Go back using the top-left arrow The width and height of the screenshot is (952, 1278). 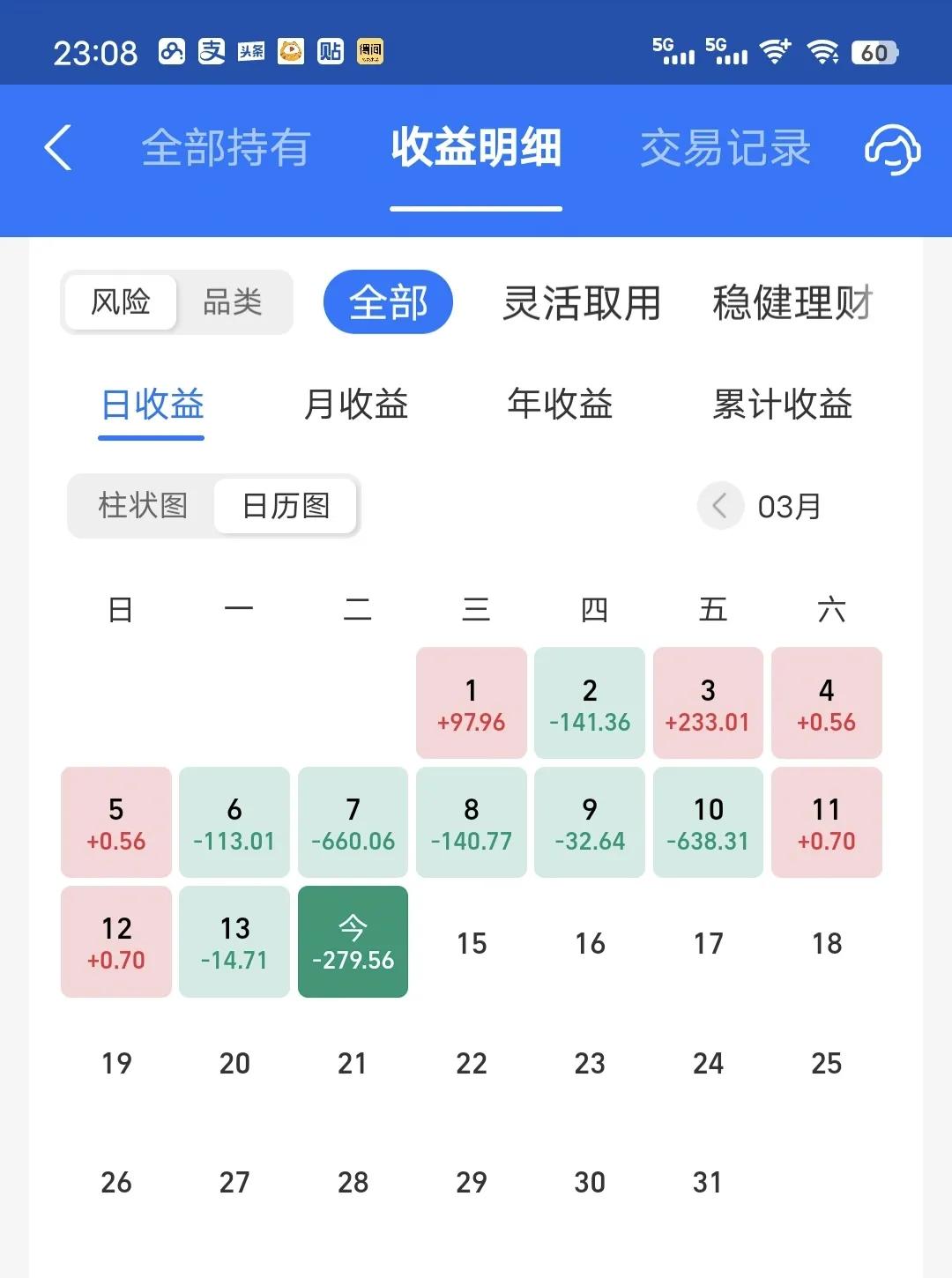pos(58,147)
